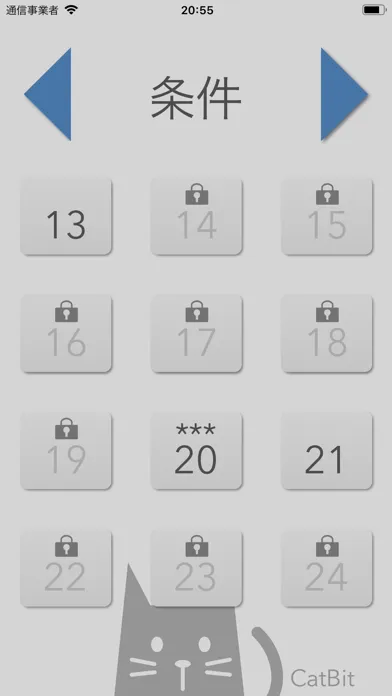Play level 21

click(327, 451)
